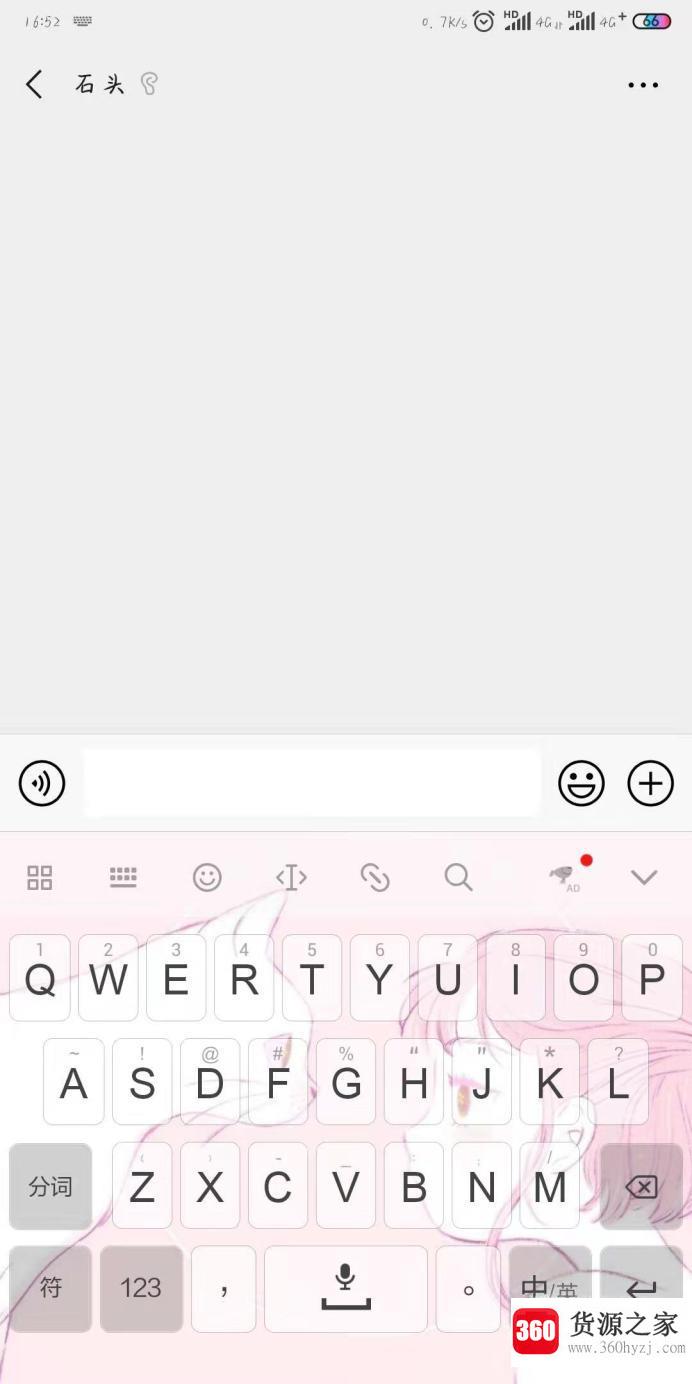Tap the microphone space key

click(x=345, y=1288)
